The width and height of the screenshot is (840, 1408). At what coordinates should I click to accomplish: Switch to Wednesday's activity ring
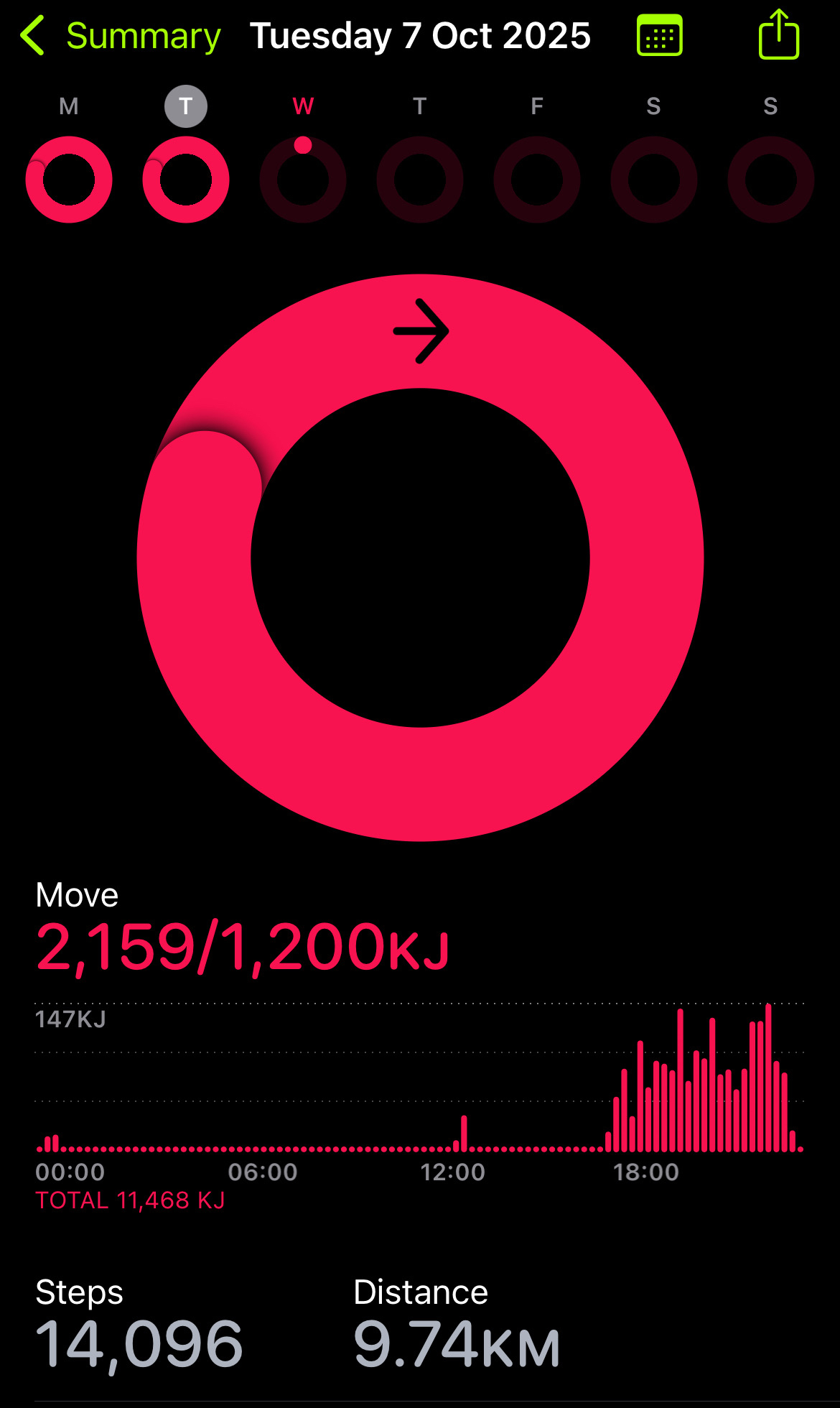coord(303,179)
